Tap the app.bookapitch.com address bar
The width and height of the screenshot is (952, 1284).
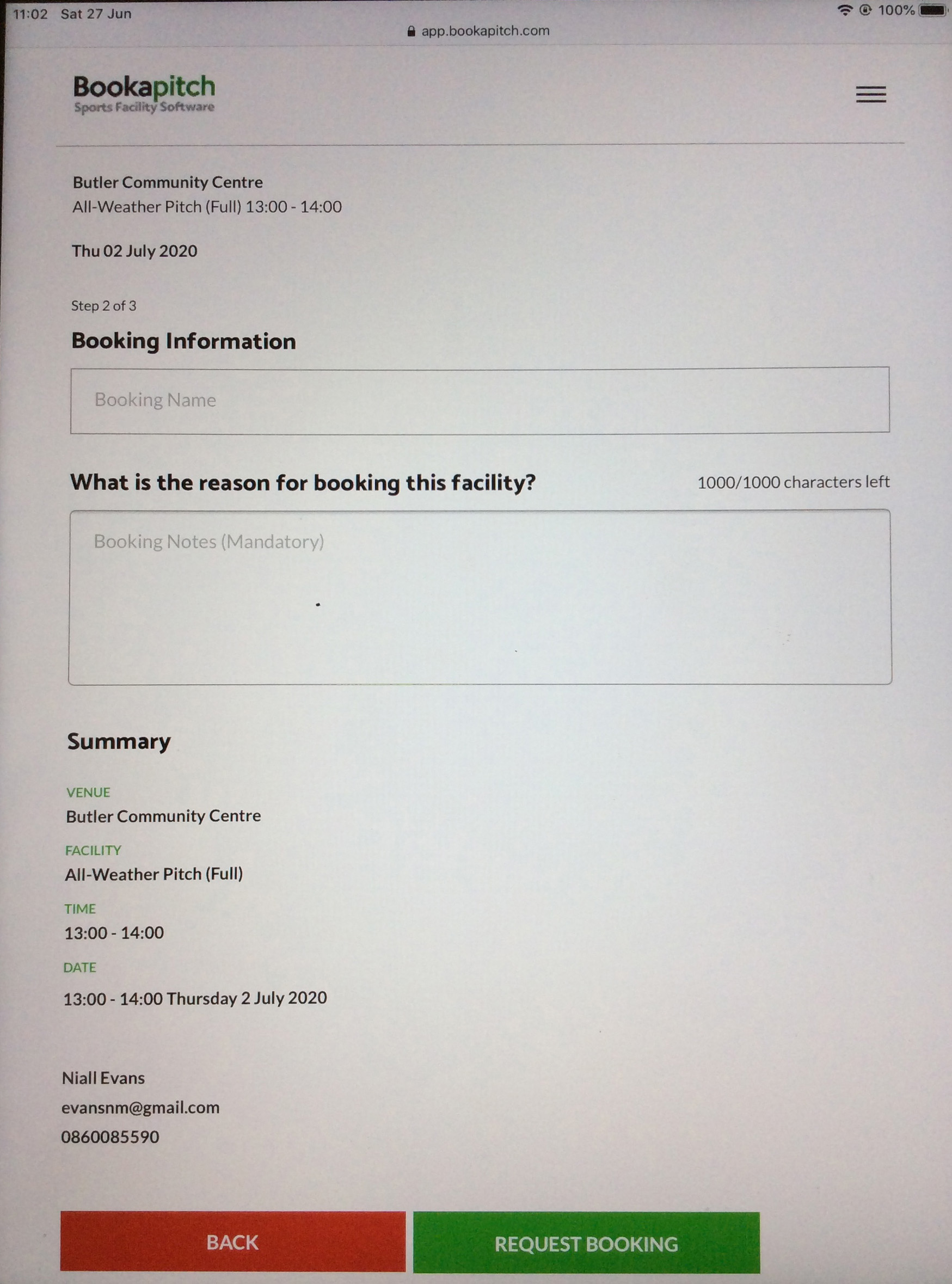[478, 31]
